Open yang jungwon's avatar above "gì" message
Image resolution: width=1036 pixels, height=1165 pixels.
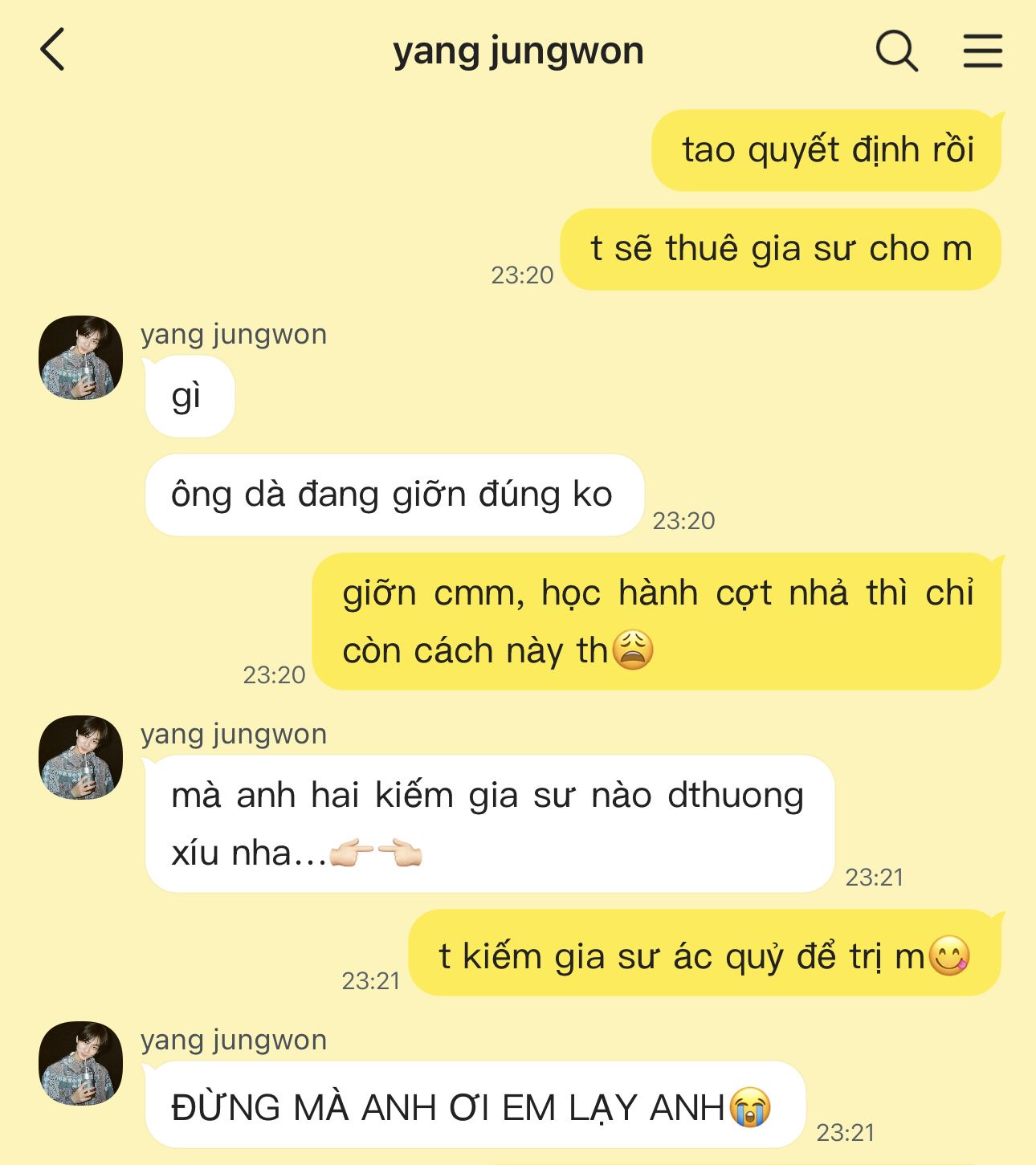click(x=80, y=358)
